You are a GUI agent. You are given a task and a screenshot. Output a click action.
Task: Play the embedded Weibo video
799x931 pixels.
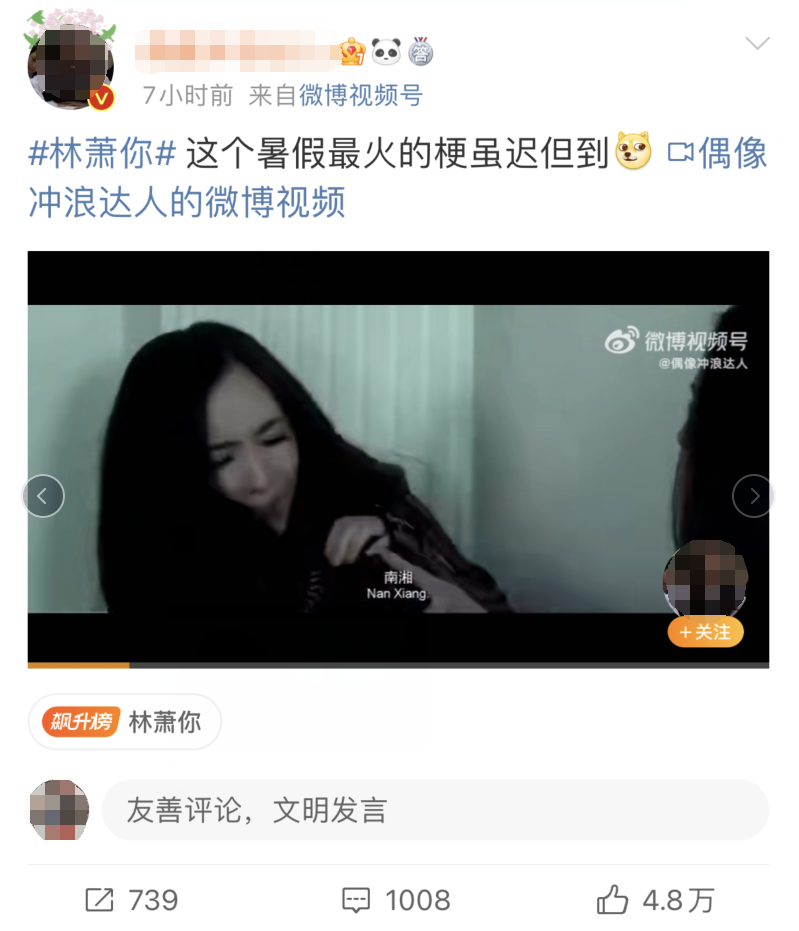click(398, 458)
